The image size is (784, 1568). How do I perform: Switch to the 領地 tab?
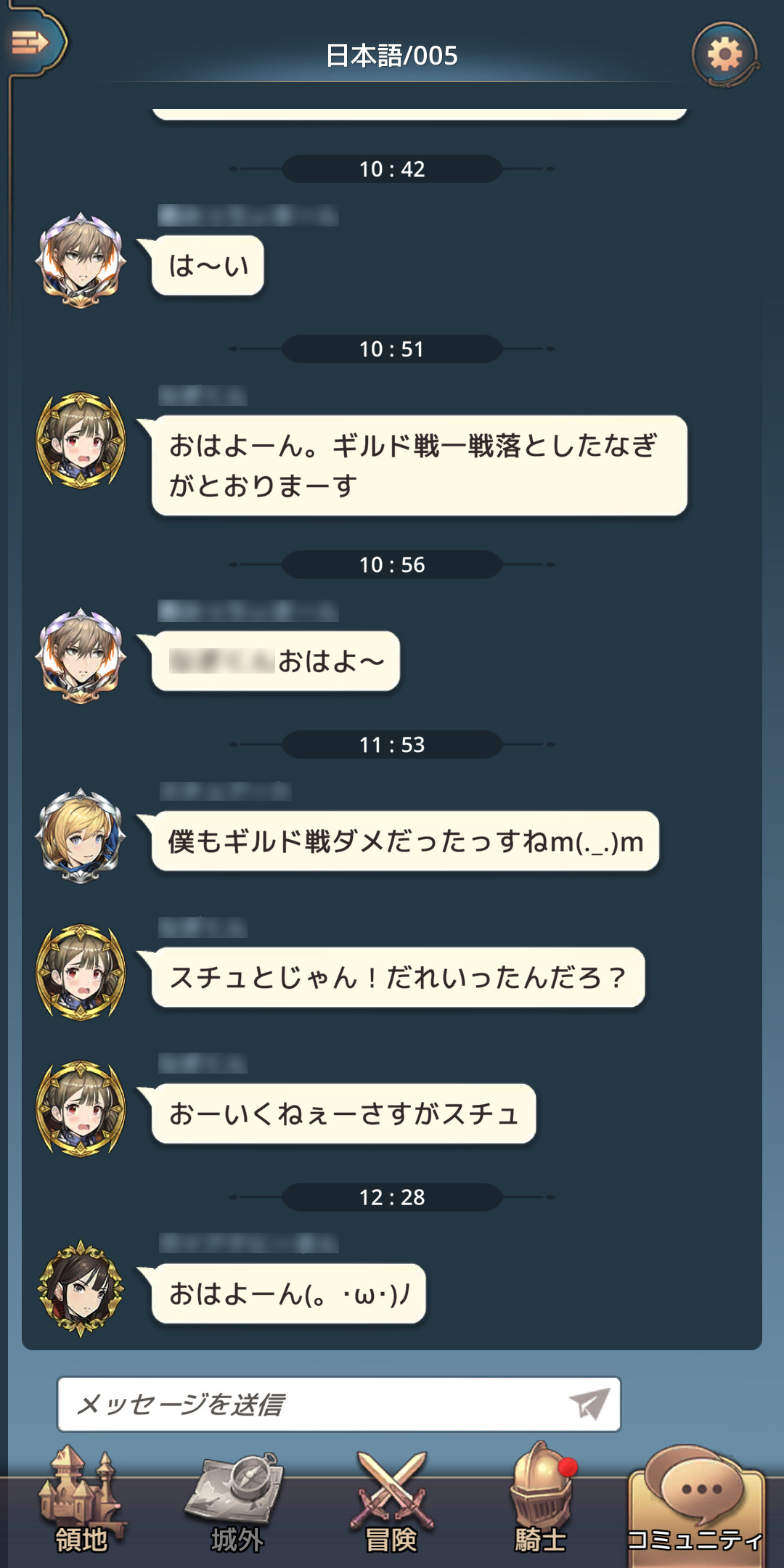[x=80, y=1503]
